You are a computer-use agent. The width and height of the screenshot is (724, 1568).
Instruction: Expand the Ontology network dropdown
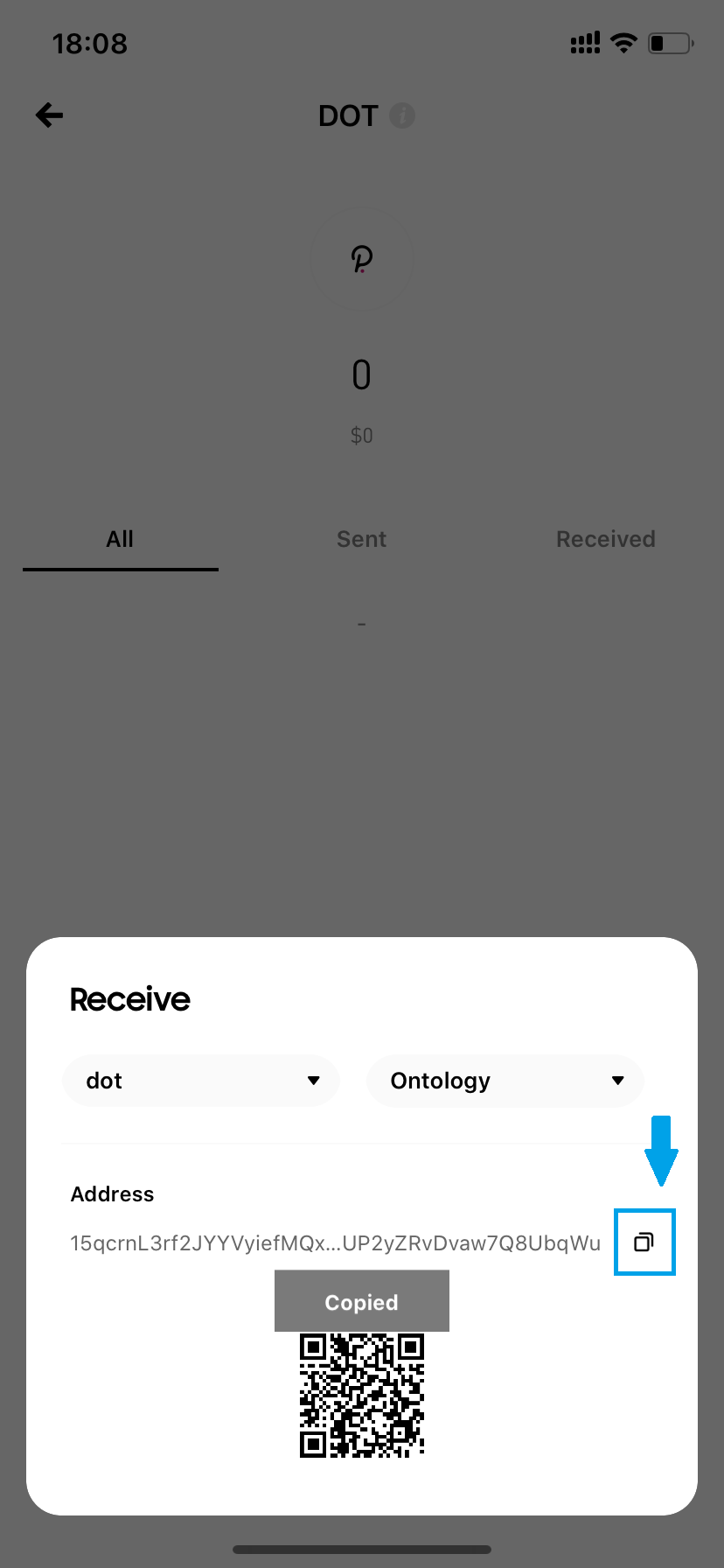[x=505, y=1081]
